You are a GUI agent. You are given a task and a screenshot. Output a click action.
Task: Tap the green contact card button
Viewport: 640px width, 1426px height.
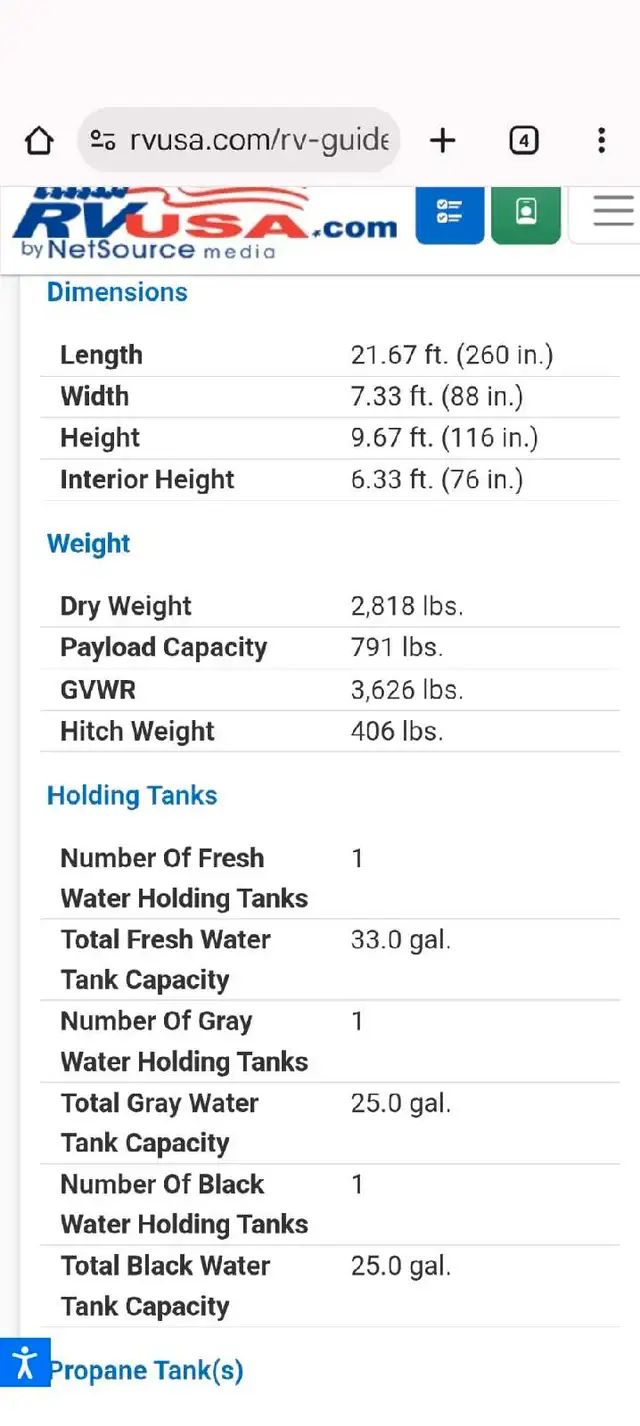525,213
